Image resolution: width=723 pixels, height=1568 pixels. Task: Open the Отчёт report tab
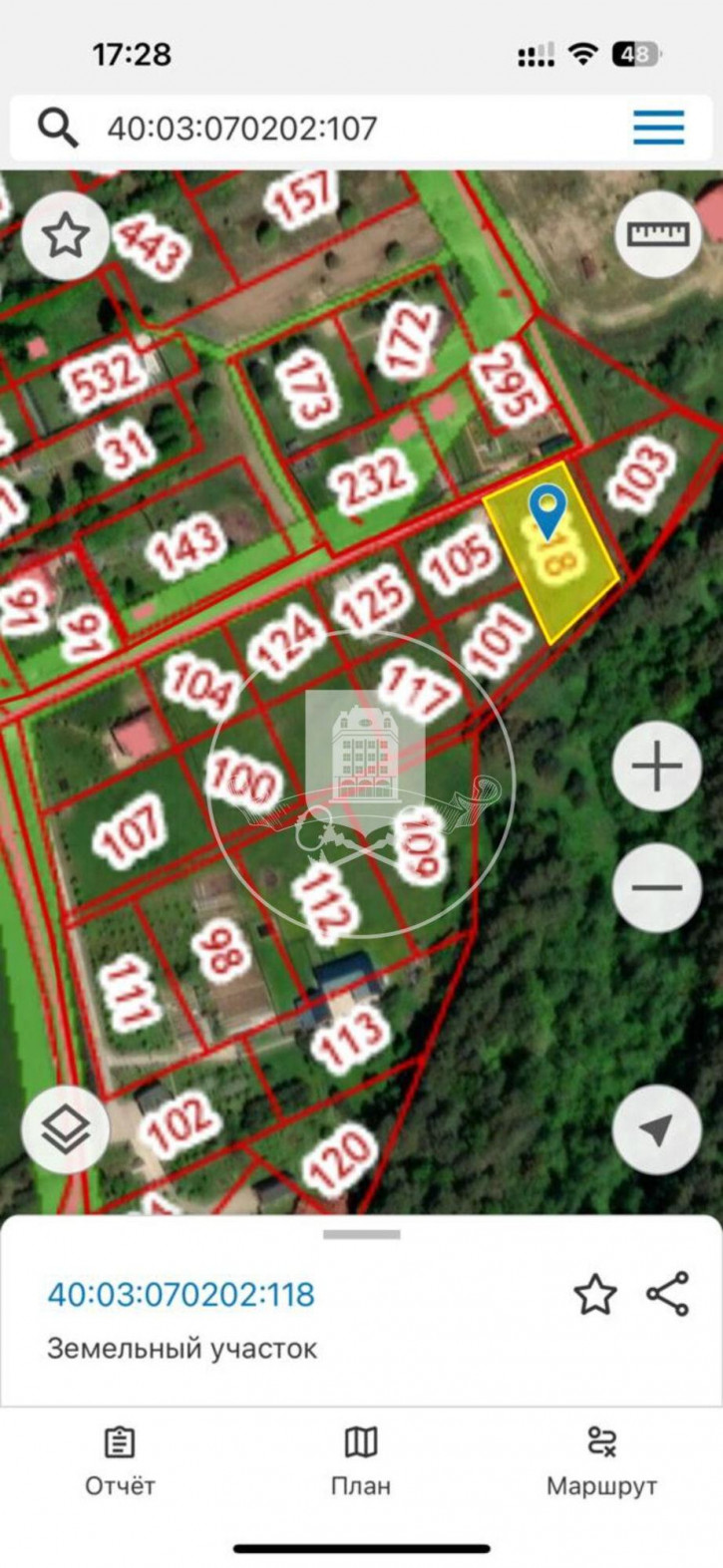pos(120,1461)
